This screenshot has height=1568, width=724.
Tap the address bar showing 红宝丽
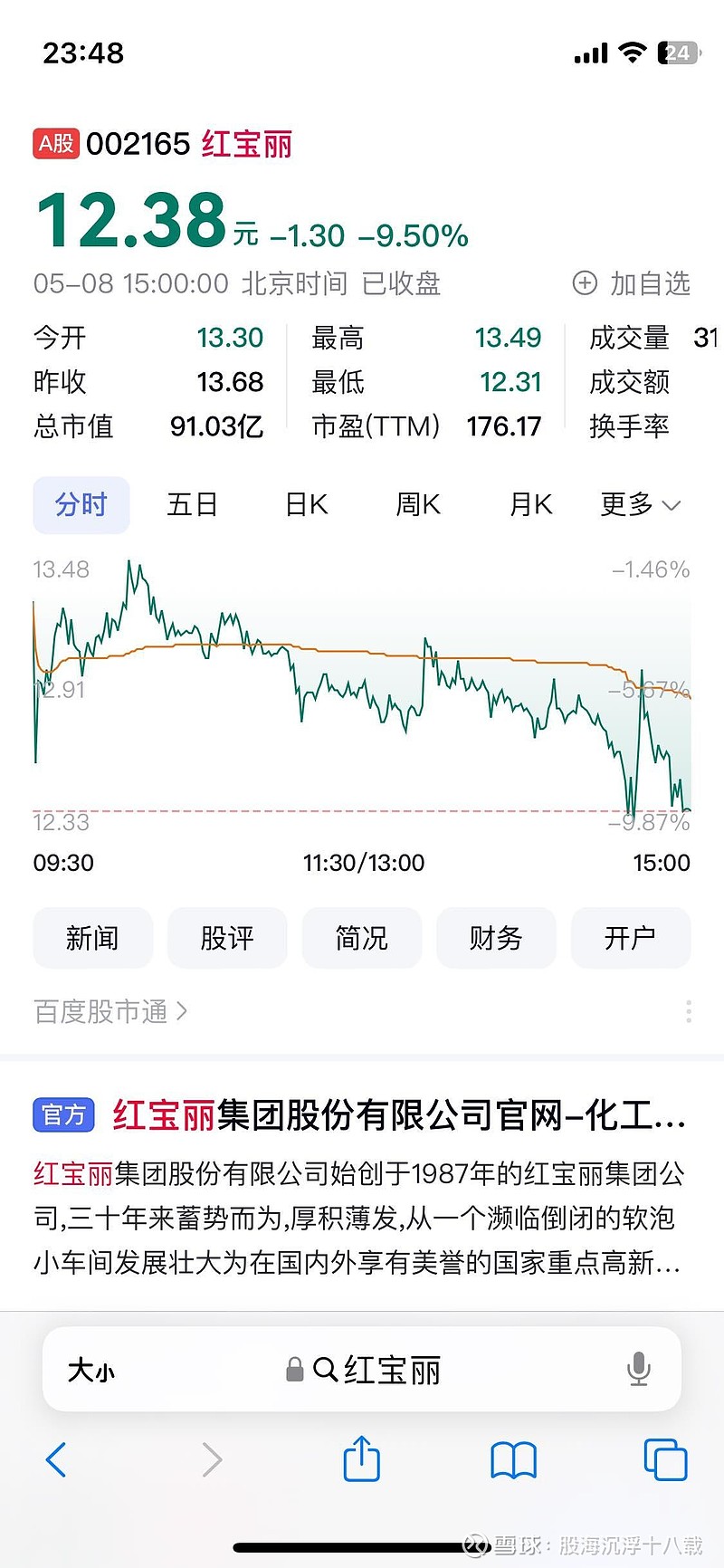coord(364,1370)
